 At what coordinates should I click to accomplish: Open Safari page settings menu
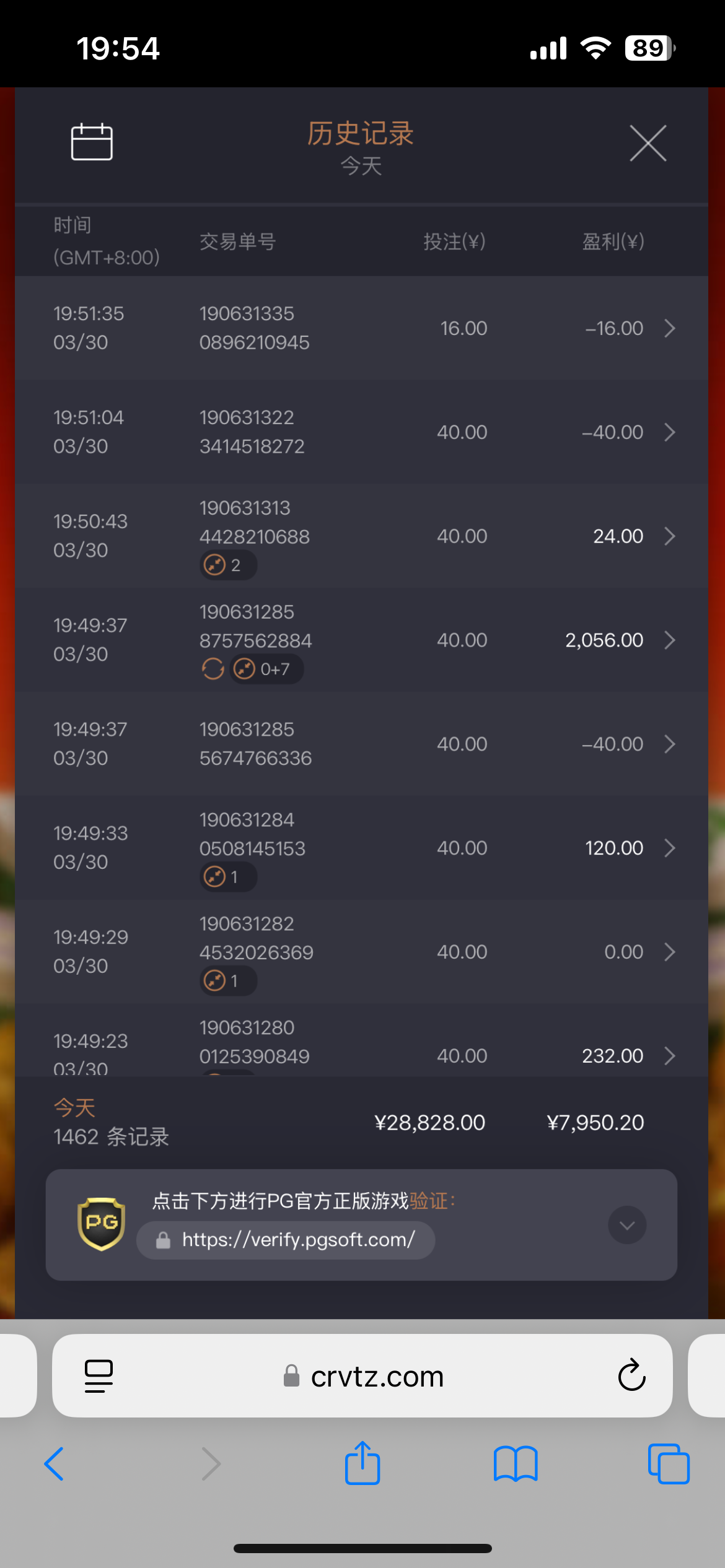point(99,1376)
